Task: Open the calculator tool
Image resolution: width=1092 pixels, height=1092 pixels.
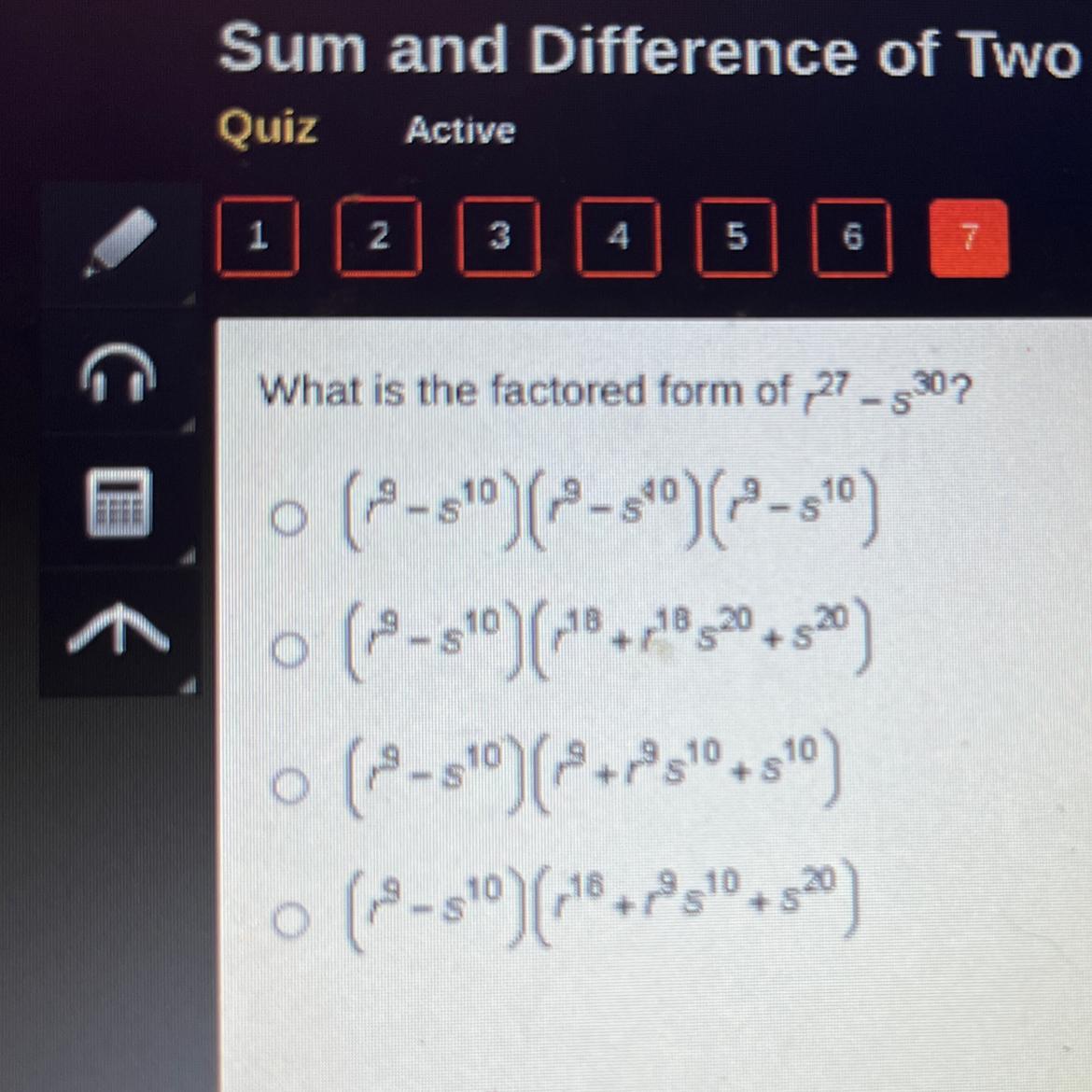Action: coord(119,503)
